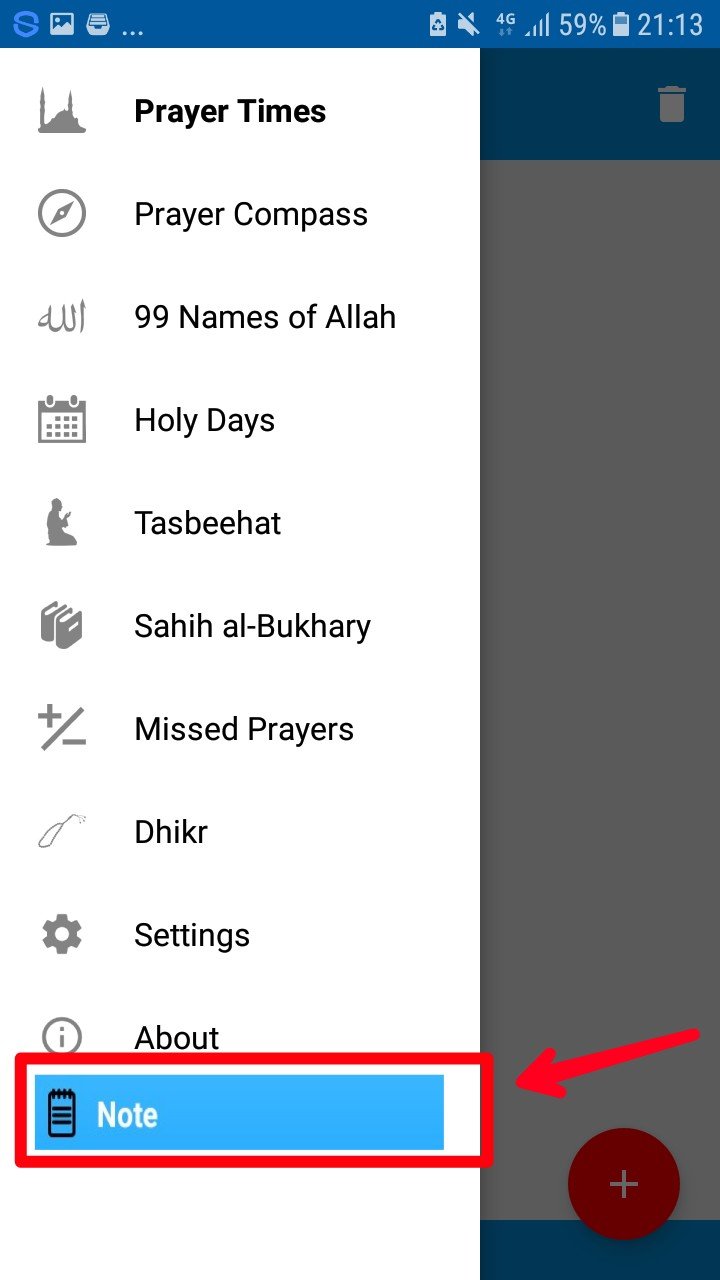Go to Tasbeehat
The width and height of the screenshot is (720, 1280).
pos(240,523)
